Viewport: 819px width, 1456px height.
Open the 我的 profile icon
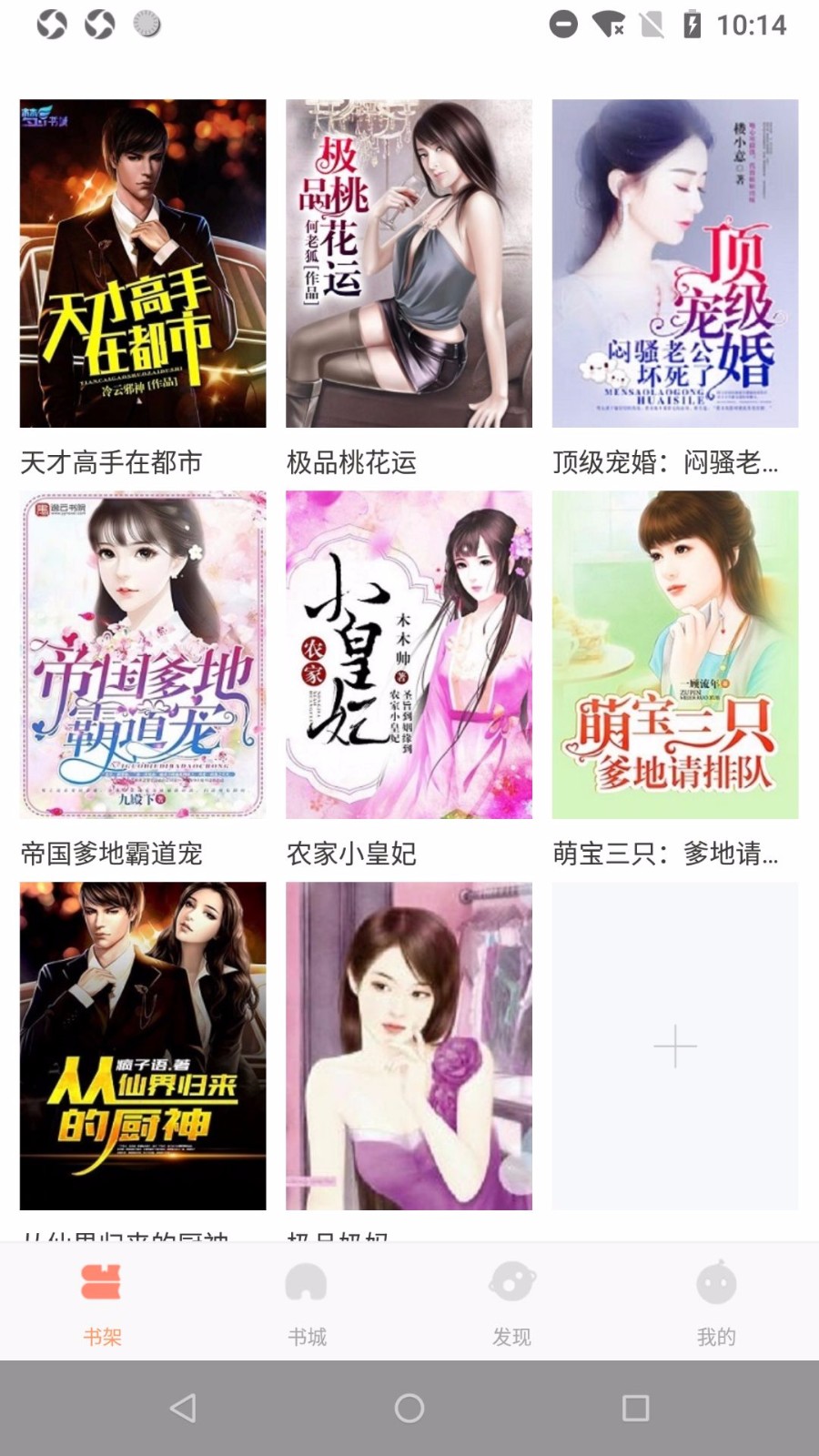716,1281
